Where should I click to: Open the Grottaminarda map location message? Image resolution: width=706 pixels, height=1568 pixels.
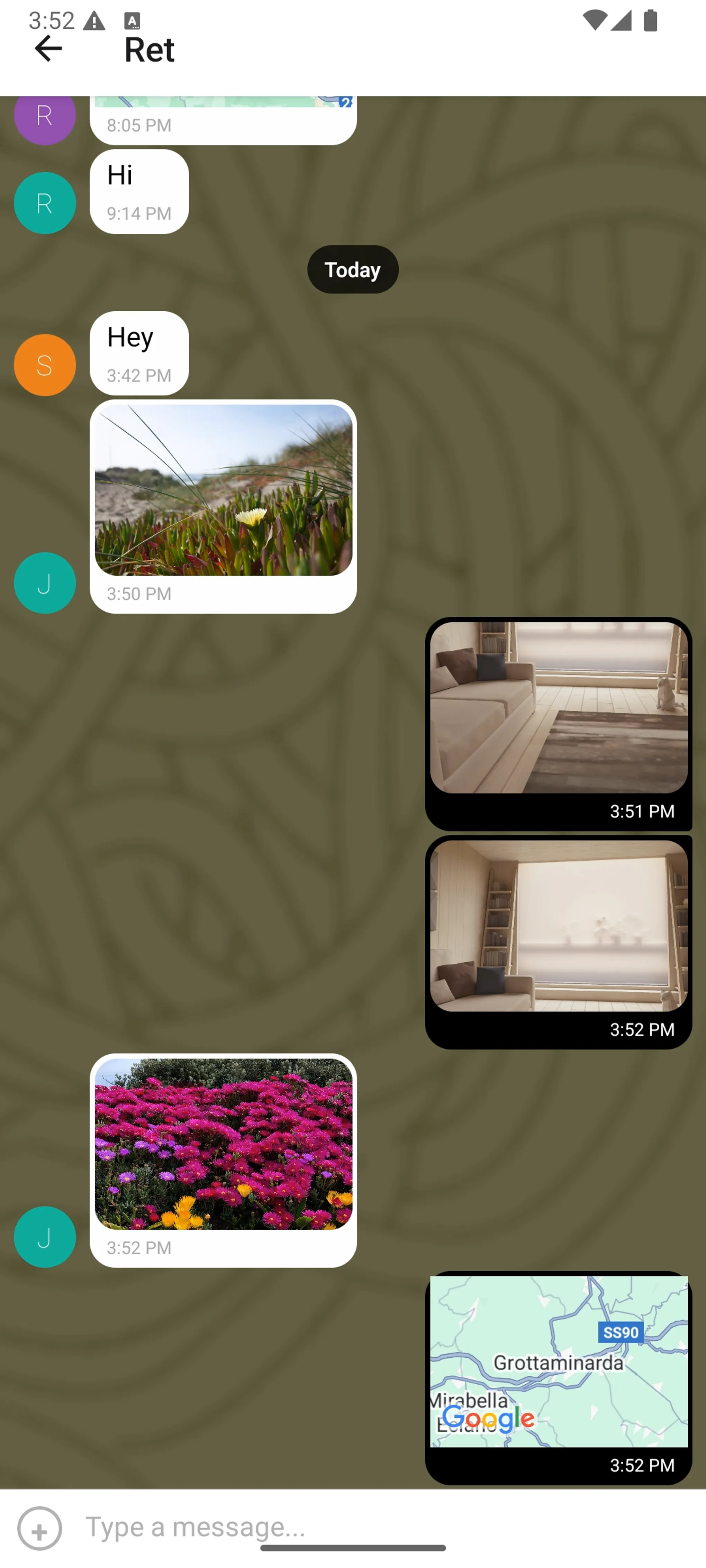(x=559, y=1361)
